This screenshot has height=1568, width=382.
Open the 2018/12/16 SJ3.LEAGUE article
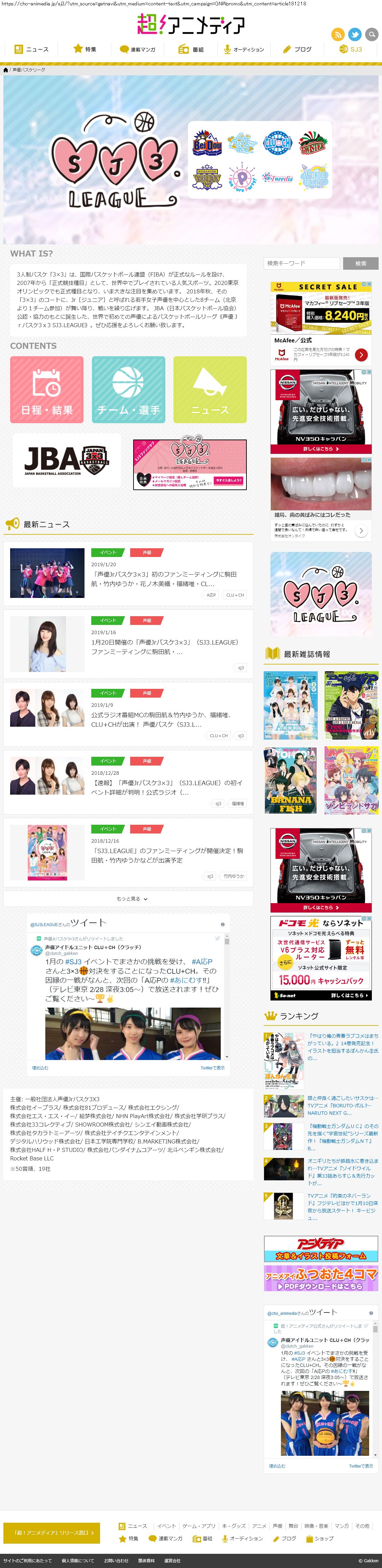tap(167, 855)
